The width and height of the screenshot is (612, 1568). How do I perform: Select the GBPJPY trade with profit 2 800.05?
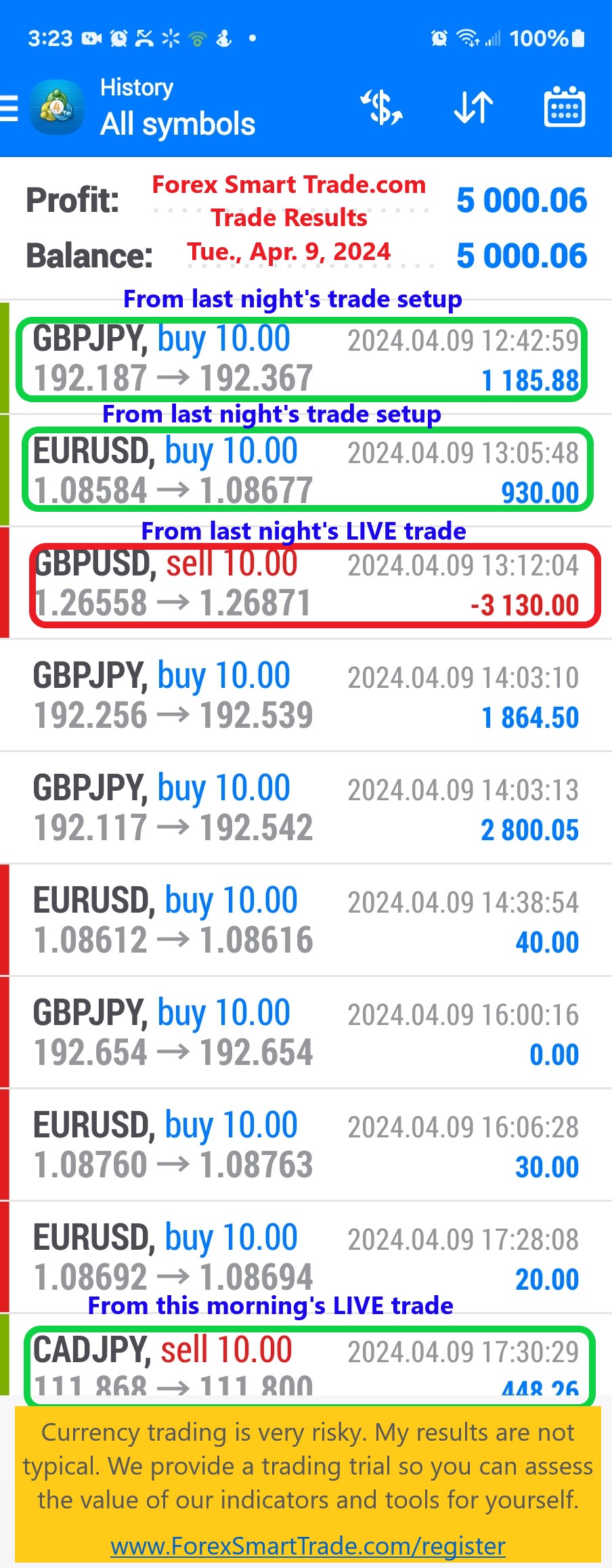click(x=306, y=808)
